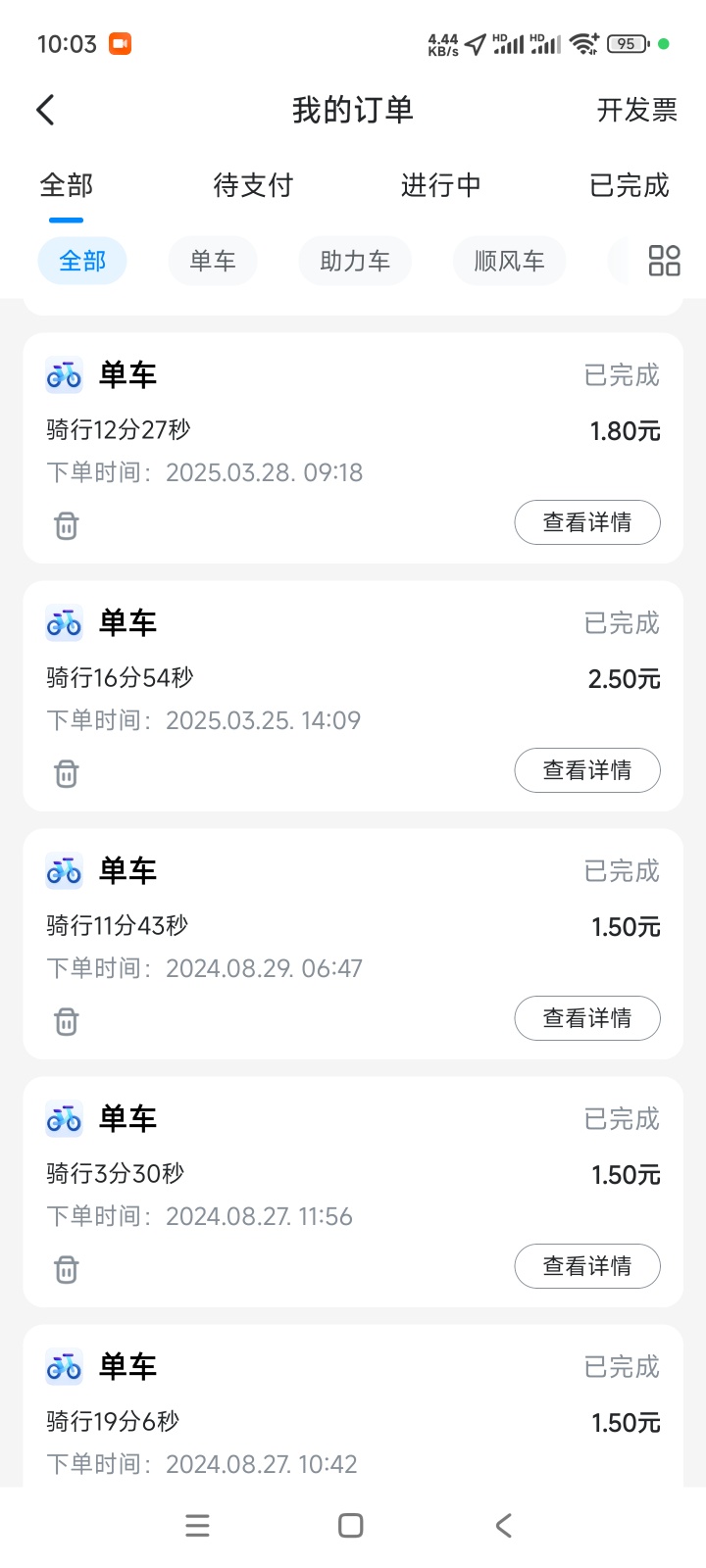Screen dimensions: 706x1568
Task: Delete the order from 2025.03.25 14:09
Action: click(x=66, y=773)
